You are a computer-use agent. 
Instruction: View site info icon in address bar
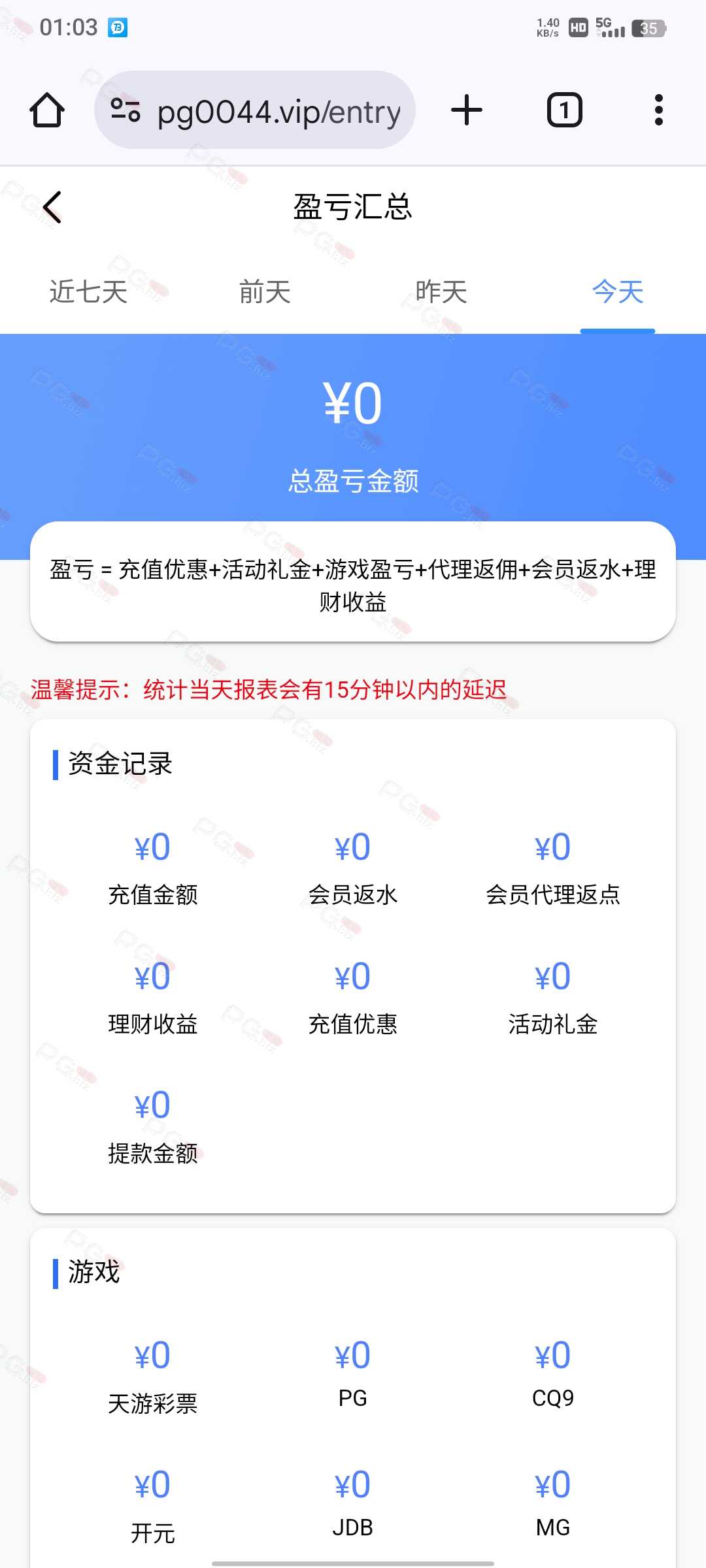(125, 110)
